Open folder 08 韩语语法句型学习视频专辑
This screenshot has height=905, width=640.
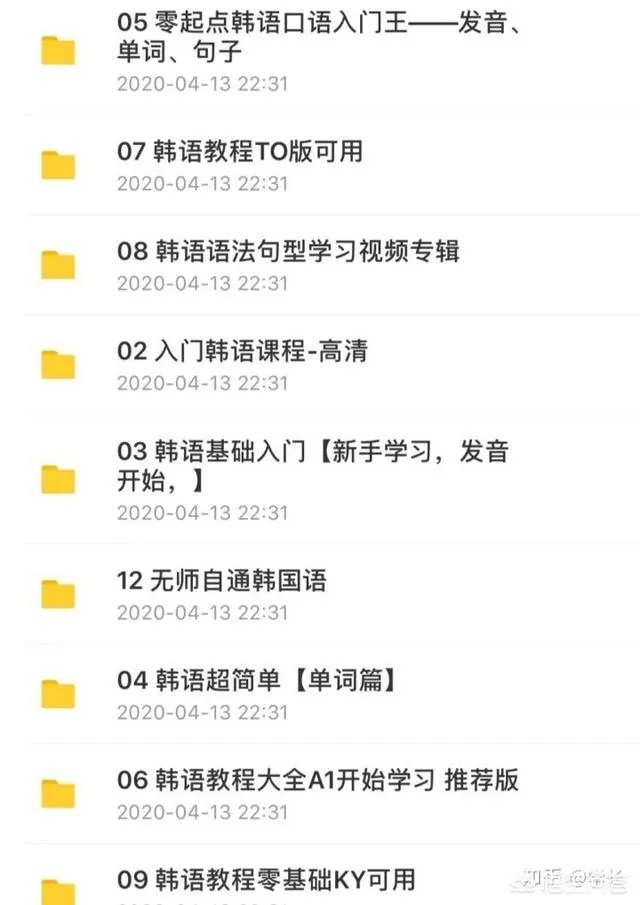pyautogui.click(x=288, y=251)
